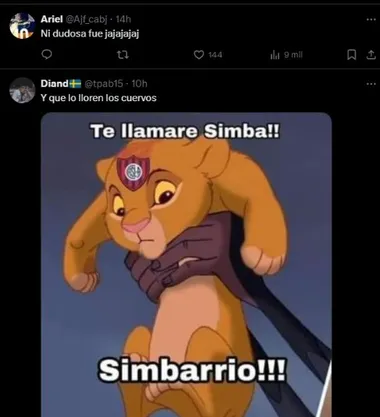
Task: Open the Simba meme image
Action: click(x=186, y=265)
